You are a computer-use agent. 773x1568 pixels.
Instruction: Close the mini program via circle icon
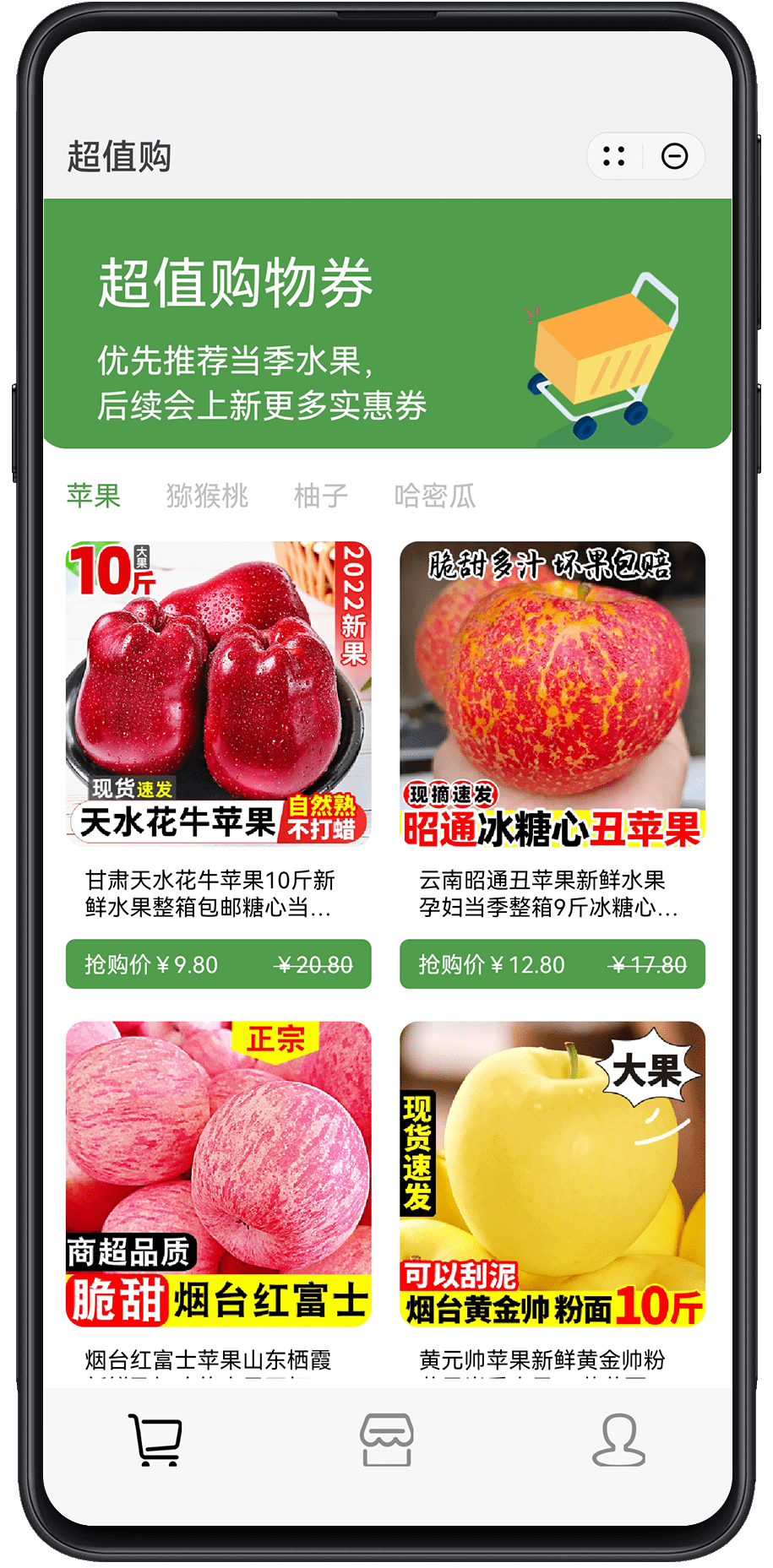tap(674, 156)
